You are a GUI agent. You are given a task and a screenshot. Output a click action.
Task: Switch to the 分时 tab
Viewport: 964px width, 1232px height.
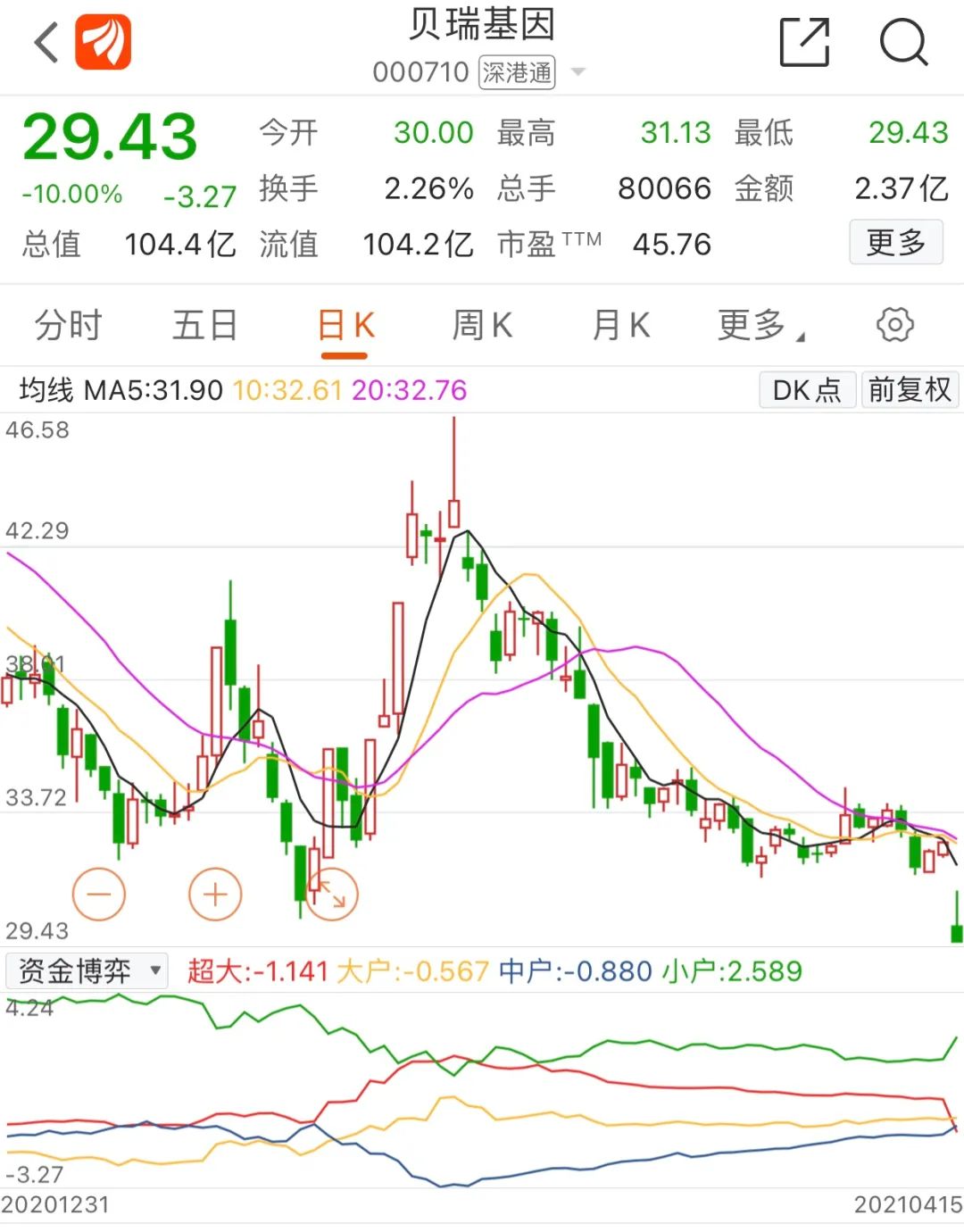coord(69,325)
